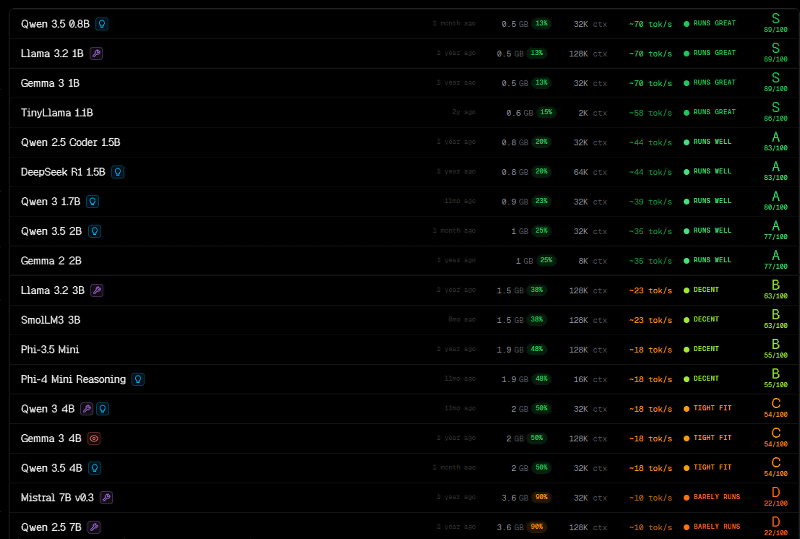Open the Mistral 7B v0.3 row

click(57, 497)
